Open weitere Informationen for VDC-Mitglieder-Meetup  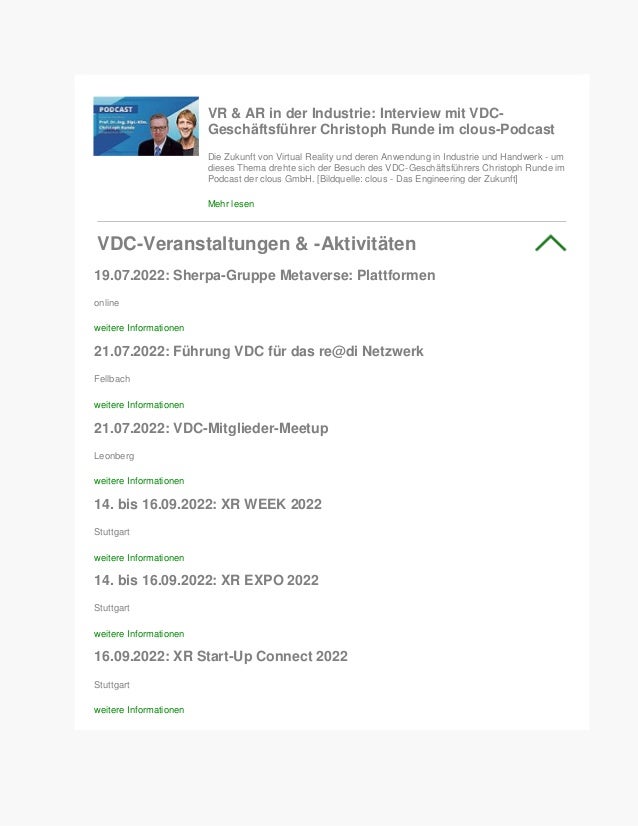[139, 480]
